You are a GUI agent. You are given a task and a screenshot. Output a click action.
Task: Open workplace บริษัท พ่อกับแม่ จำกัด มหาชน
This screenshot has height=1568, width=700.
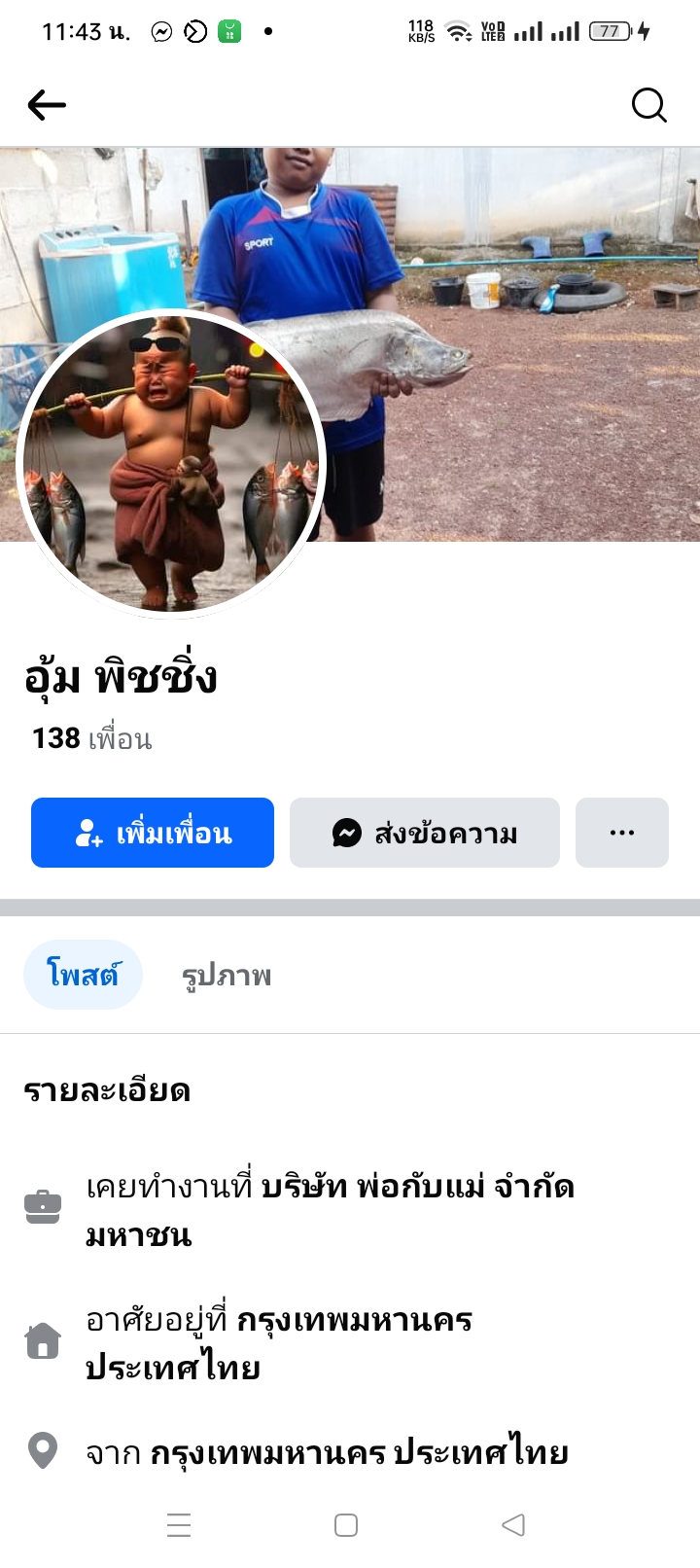point(418,1188)
